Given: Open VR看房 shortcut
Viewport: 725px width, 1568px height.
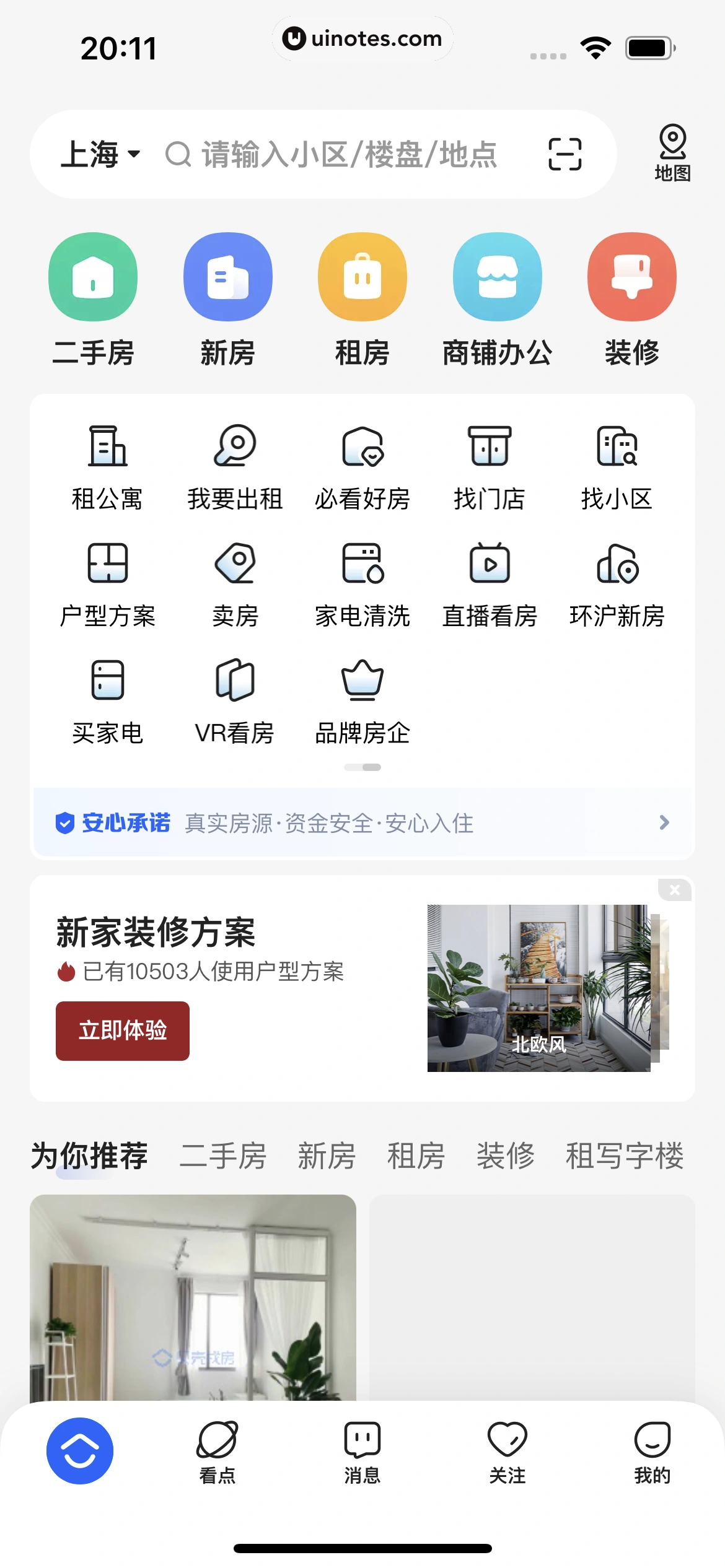Looking at the screenshot, I should [x=234, y=701].
